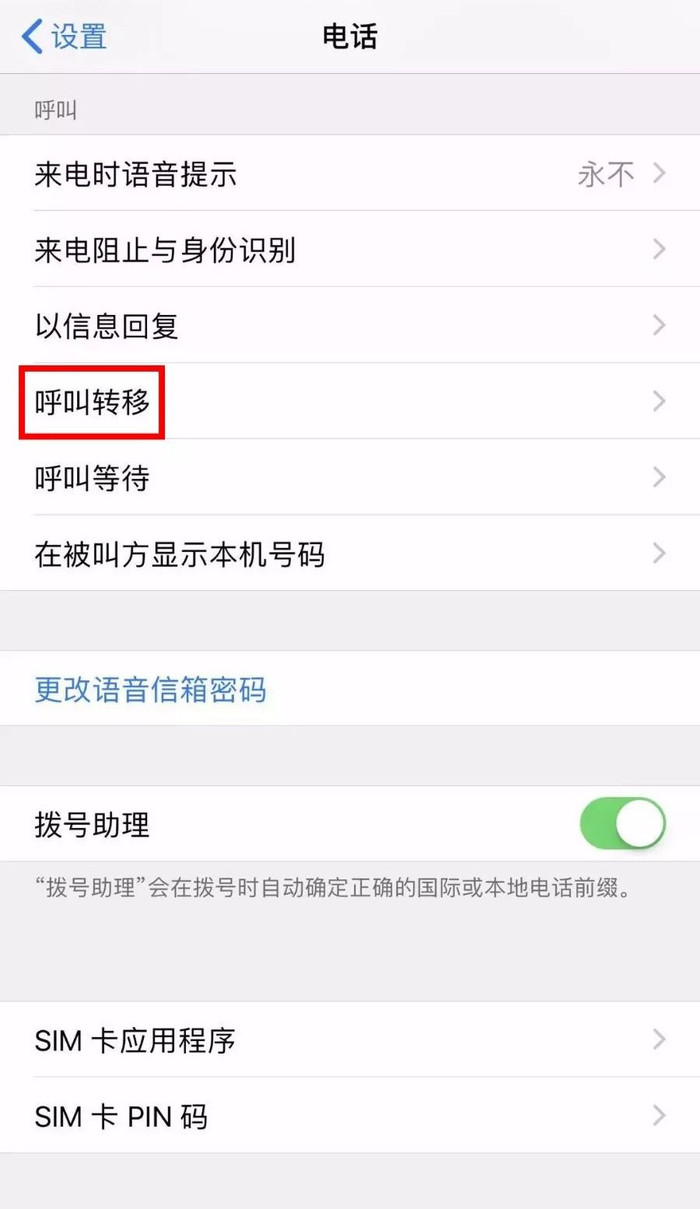Turn off the 拨号助理 switch
The image size is (700, 1209).
[x=622, y=823]
